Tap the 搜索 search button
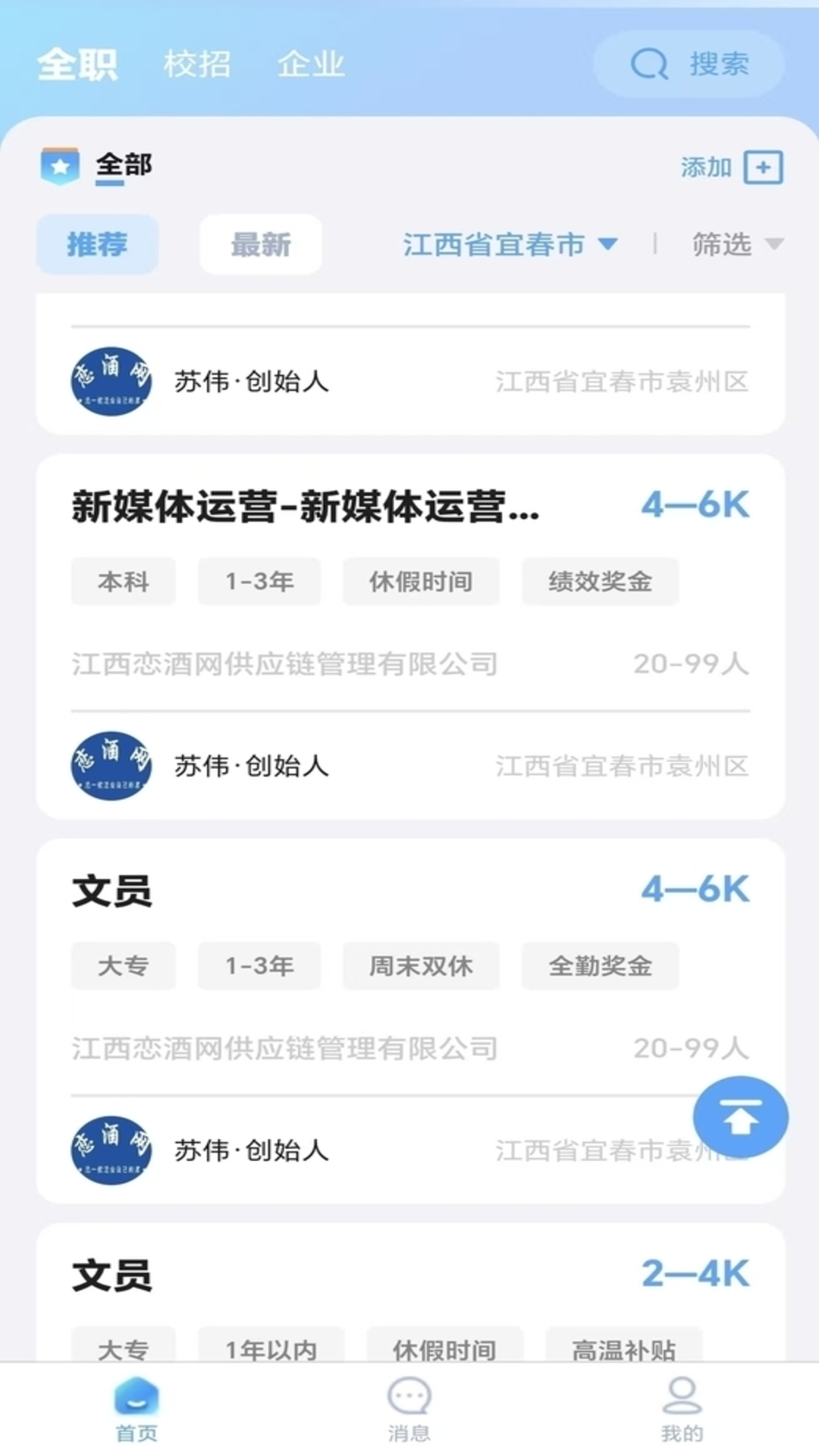 (x=718, y=65)
